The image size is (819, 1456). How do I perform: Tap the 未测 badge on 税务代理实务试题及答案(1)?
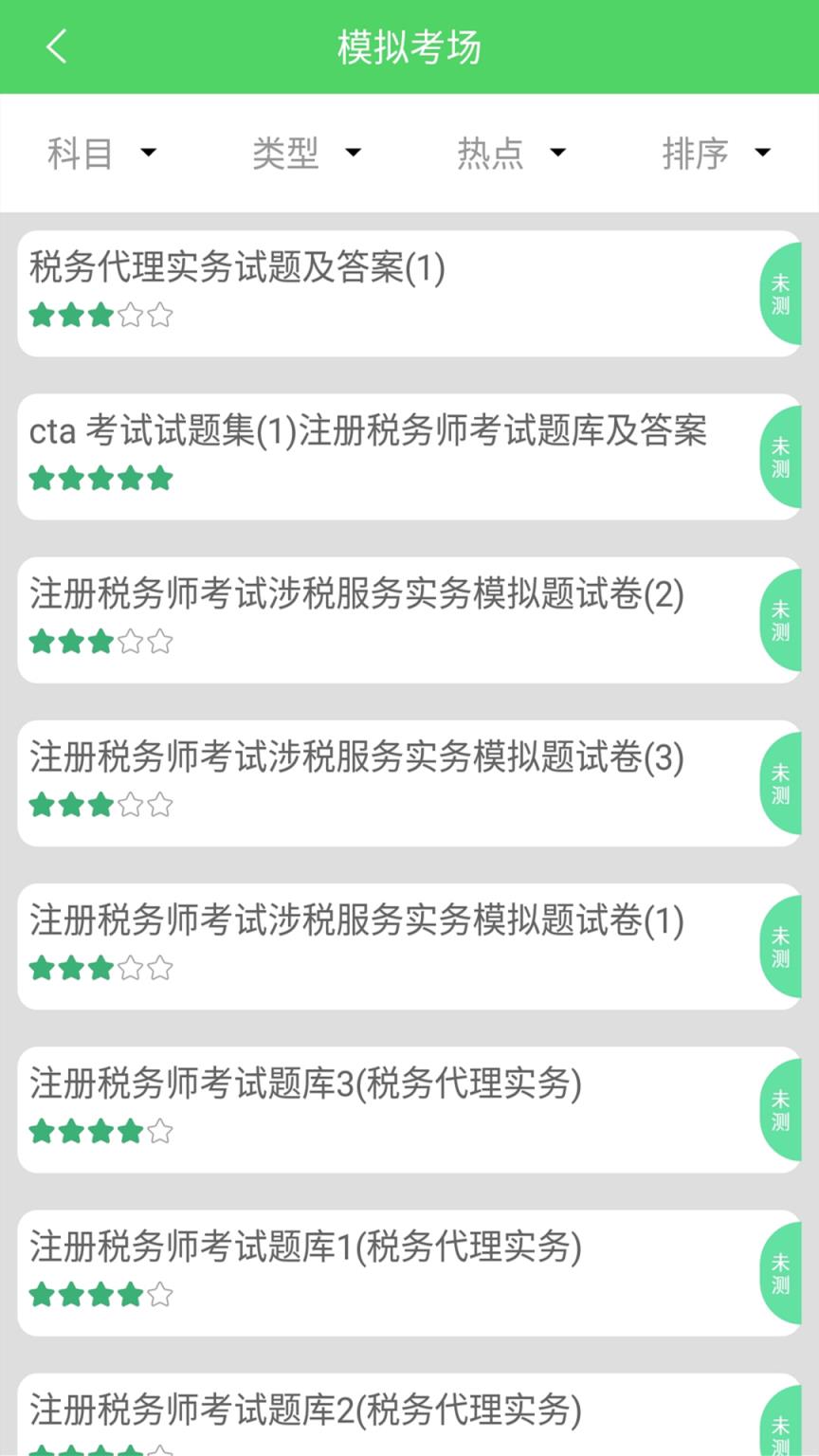(x=780, y=294)
